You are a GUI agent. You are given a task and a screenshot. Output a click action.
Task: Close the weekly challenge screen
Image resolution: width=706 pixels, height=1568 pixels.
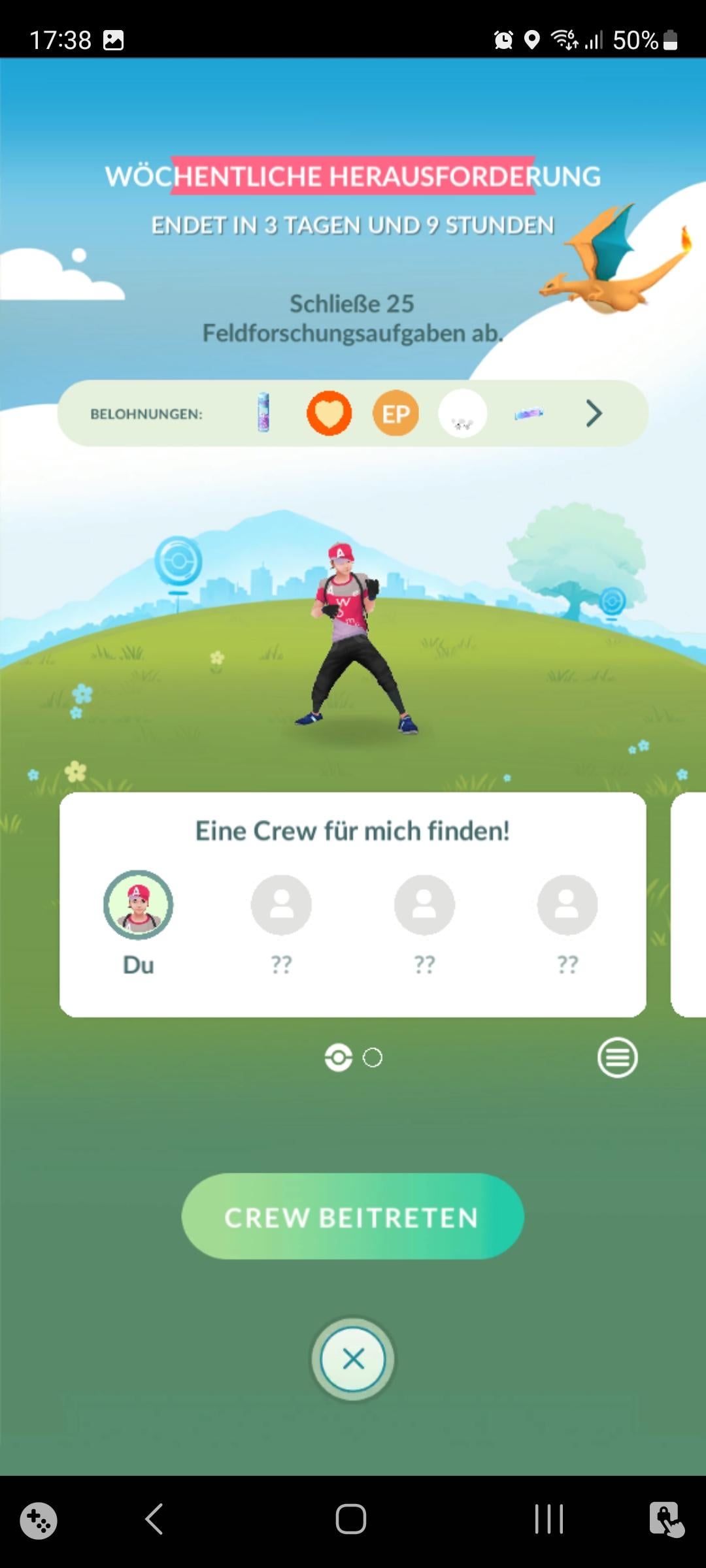353,1359
